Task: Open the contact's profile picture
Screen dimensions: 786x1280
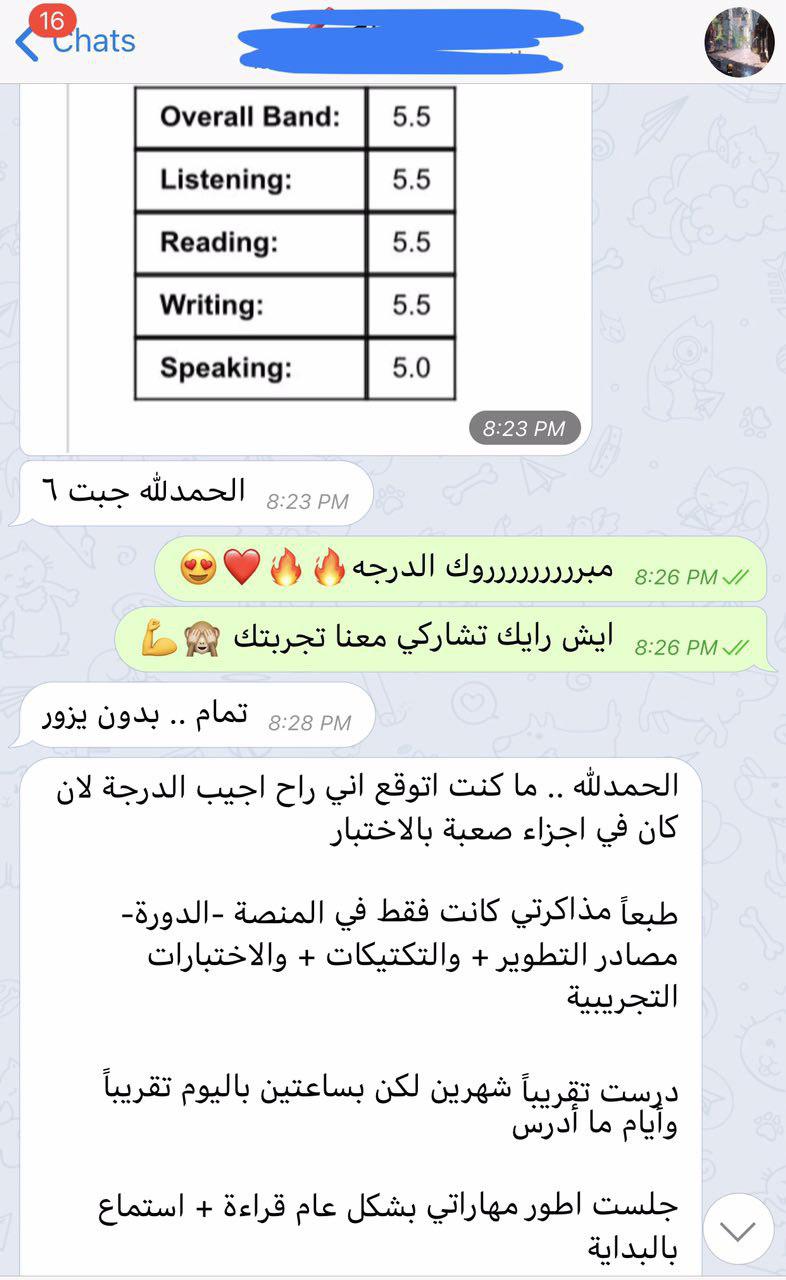Action: coord(739,42)
